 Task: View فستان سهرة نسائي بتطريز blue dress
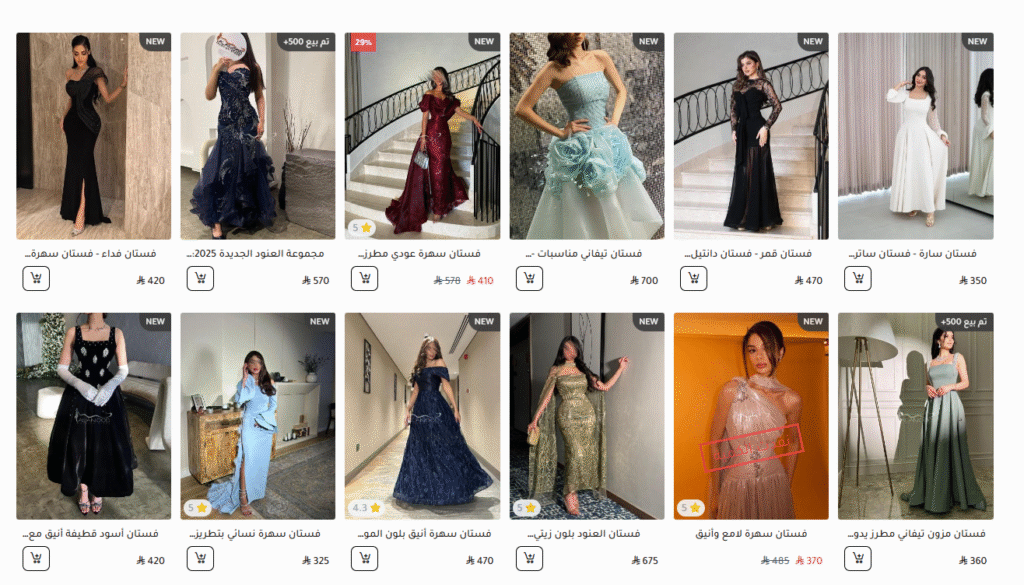click(257, 416)
